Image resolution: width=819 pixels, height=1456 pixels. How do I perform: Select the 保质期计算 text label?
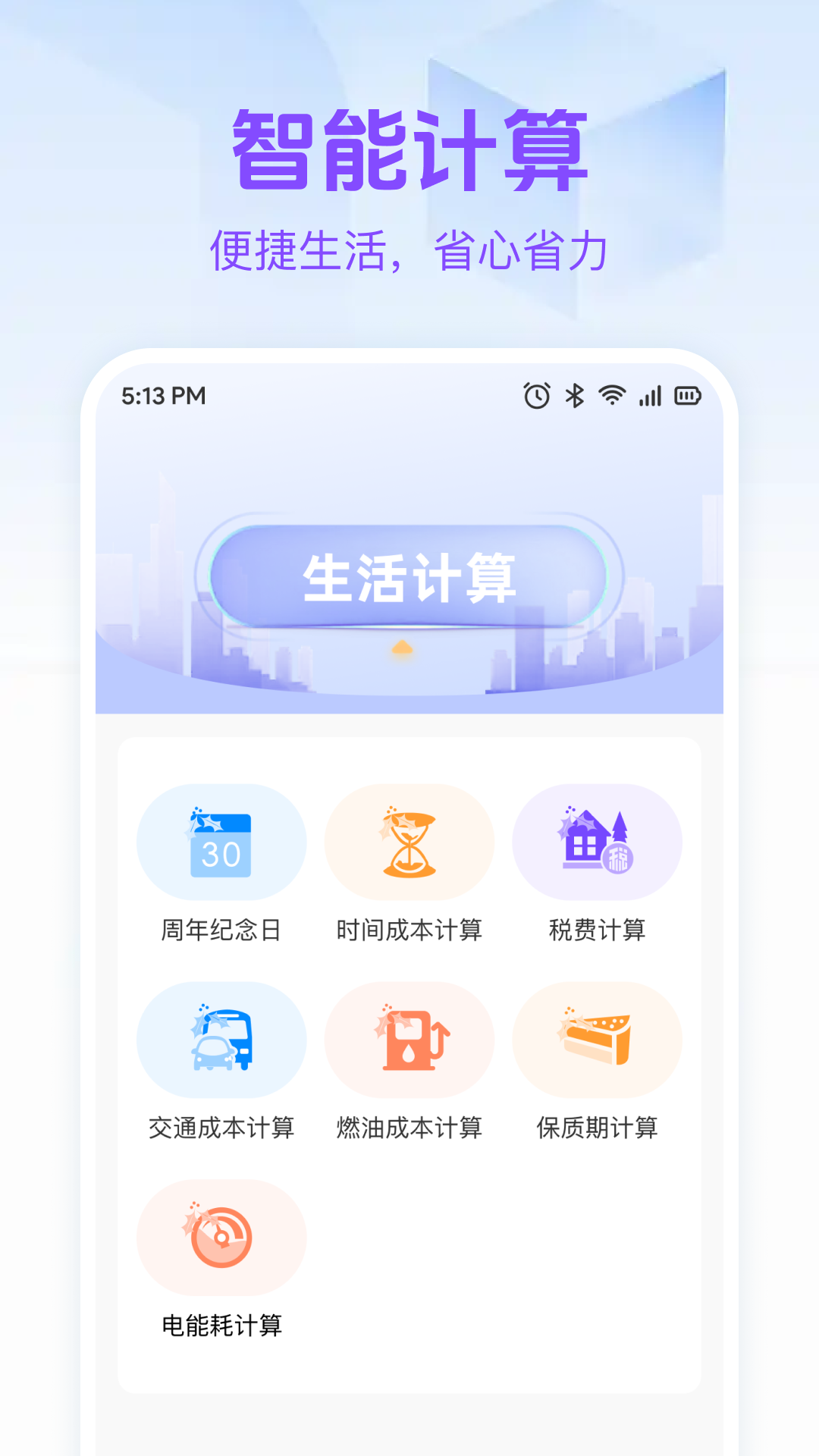(598, 1128)
